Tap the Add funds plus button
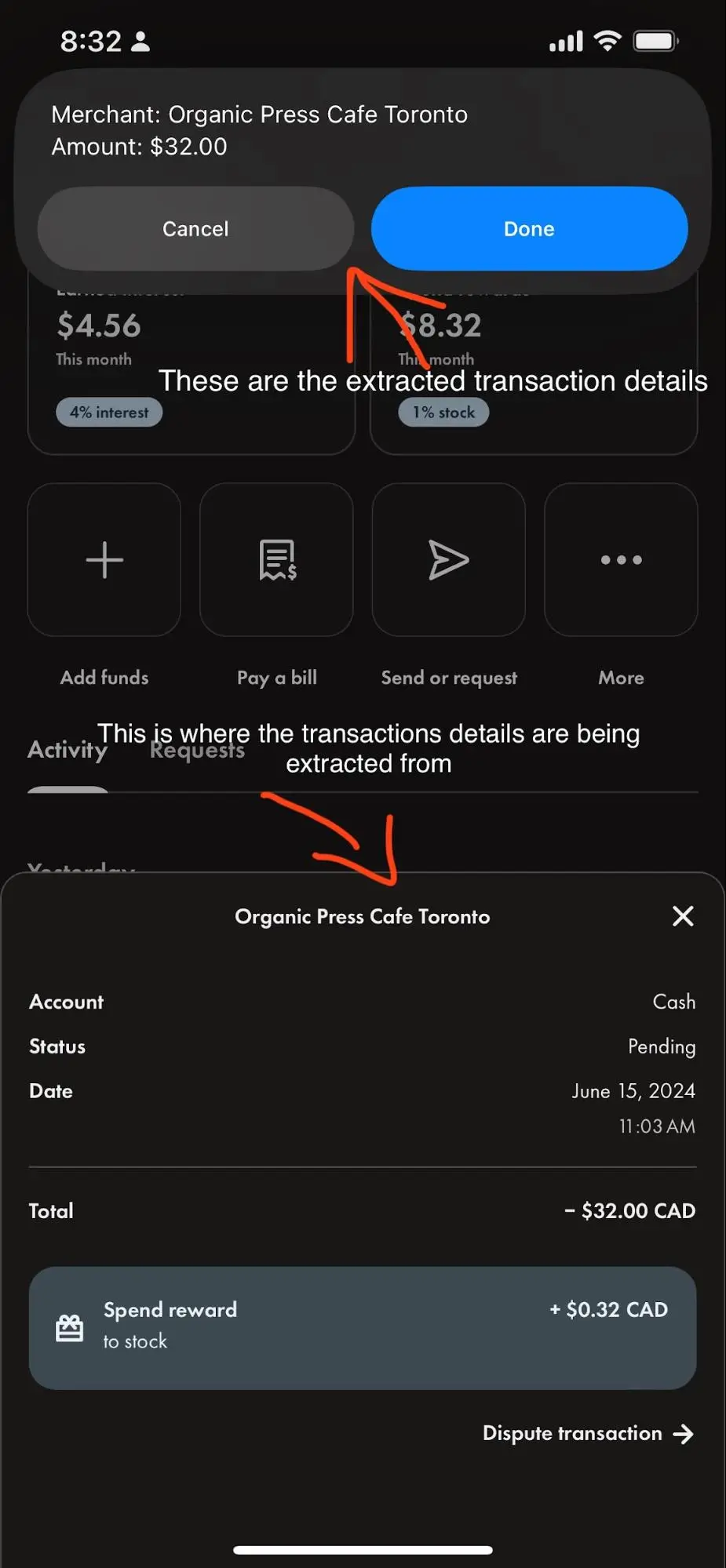This screenshot has height=1568, width=726. pyautogui.click(x=104, y=559)
